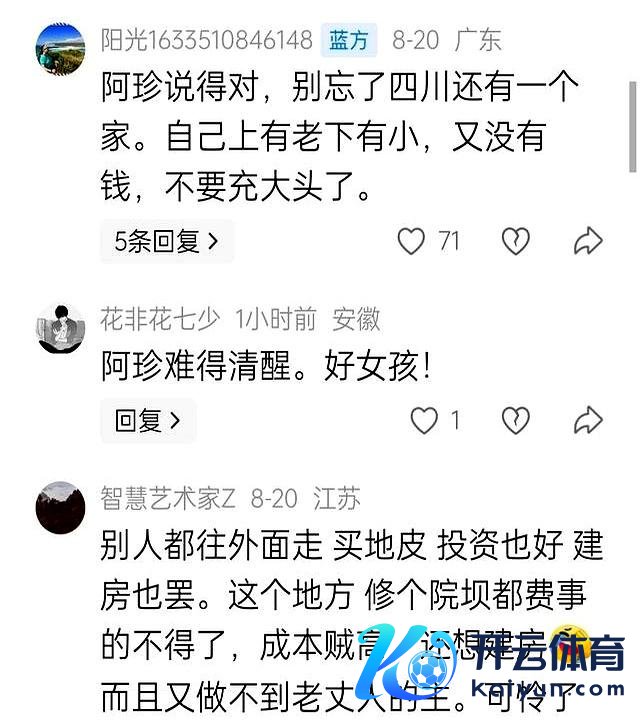Dislike the comment by 阳光1633510846148
The height and width of the screenshot is (722, 640).
(515, 241)
